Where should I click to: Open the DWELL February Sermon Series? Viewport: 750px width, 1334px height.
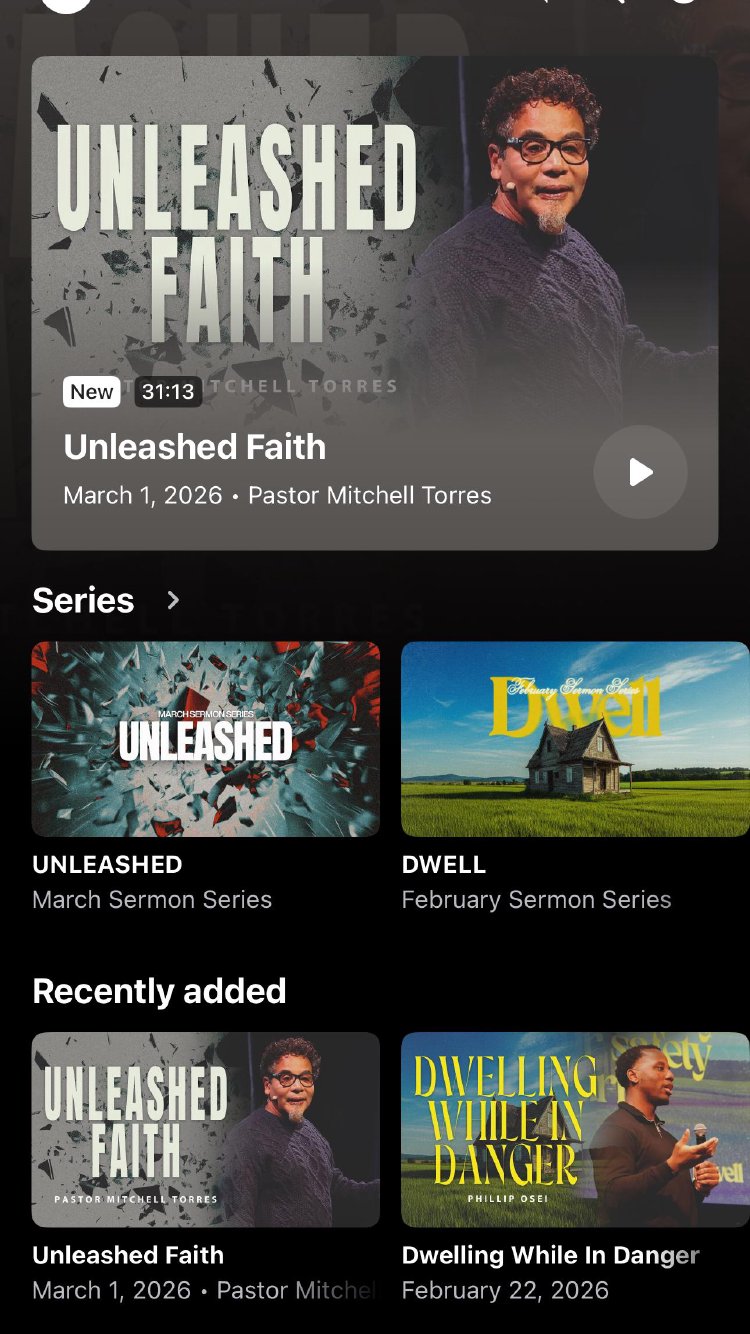575,739
